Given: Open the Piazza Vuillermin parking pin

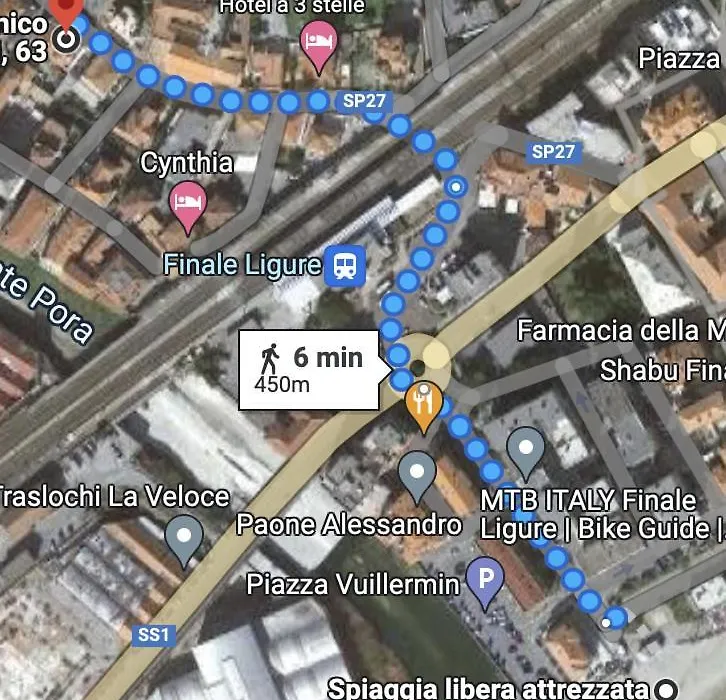Looking at the screenshot, I should point(485,578).
